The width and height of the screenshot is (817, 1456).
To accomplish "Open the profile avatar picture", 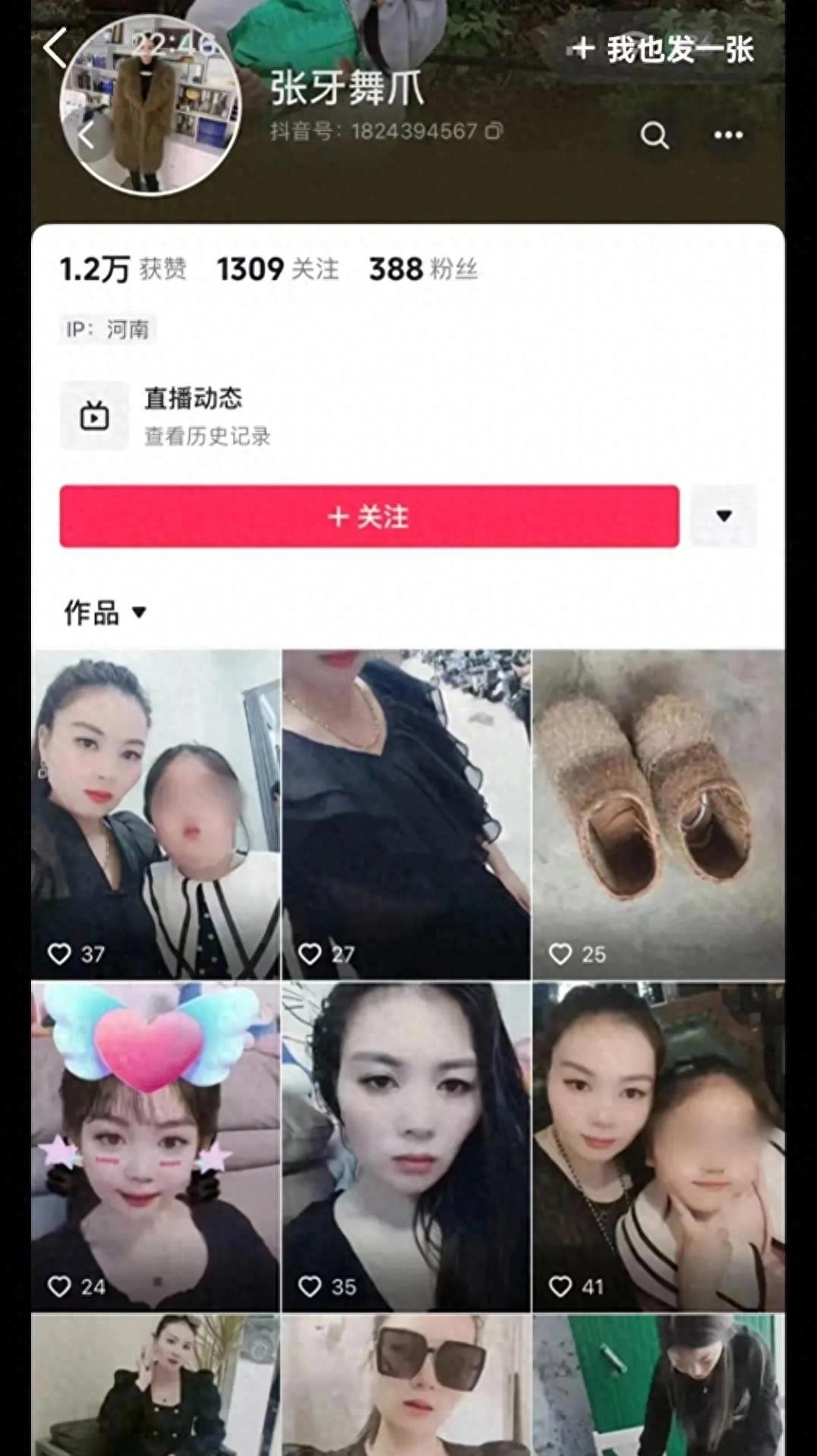I will pyautogui.click(x=150, y=106).
